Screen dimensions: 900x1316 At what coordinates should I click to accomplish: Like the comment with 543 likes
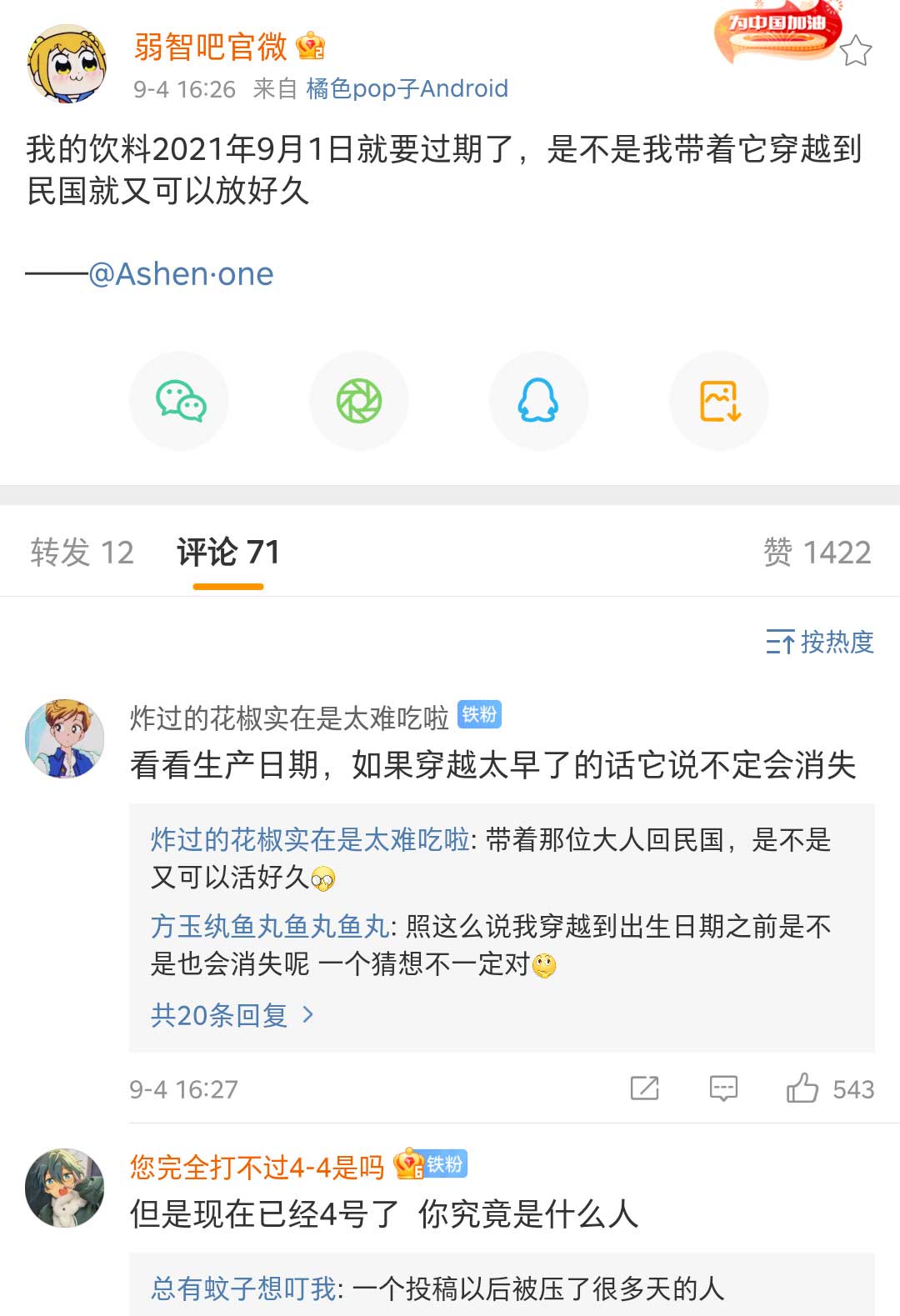[802, 1088]
